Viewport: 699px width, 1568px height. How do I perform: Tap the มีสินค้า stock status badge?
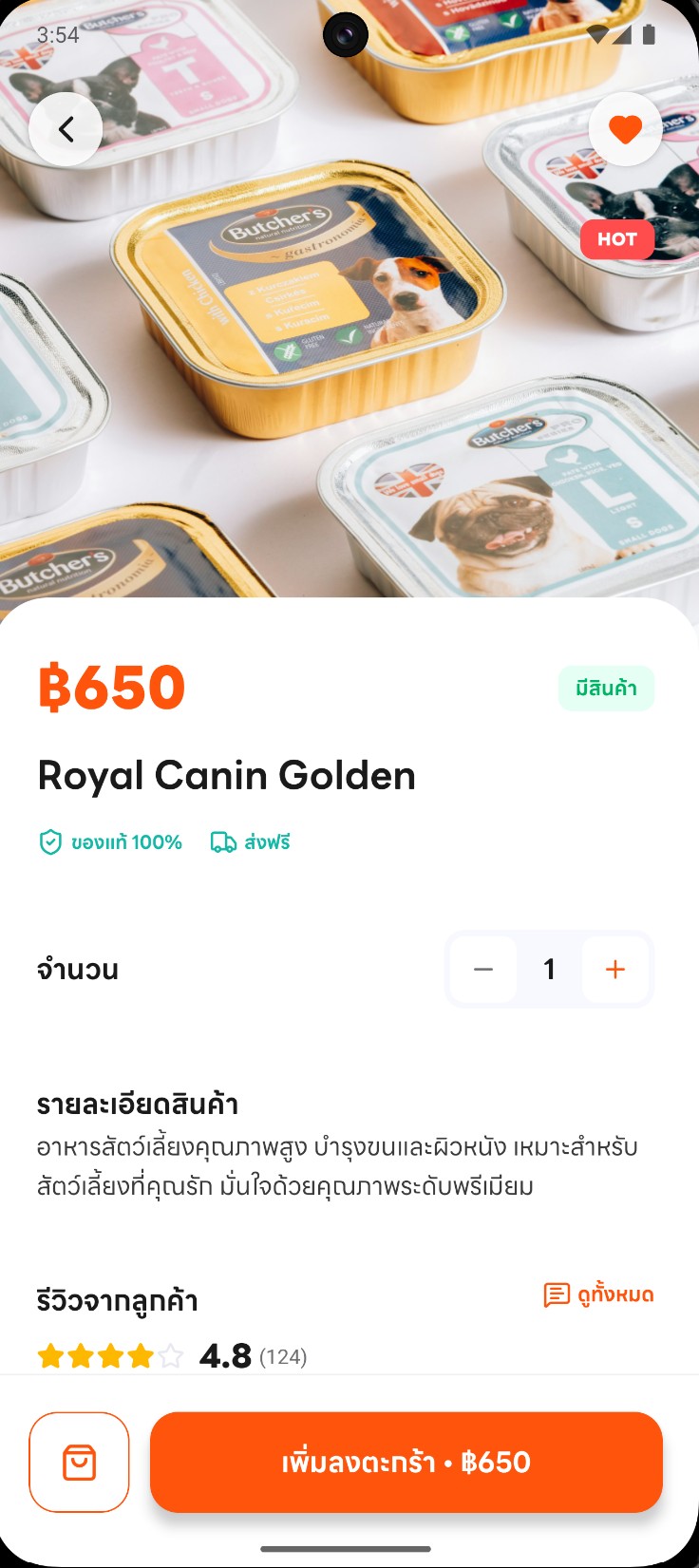(606, 688)
